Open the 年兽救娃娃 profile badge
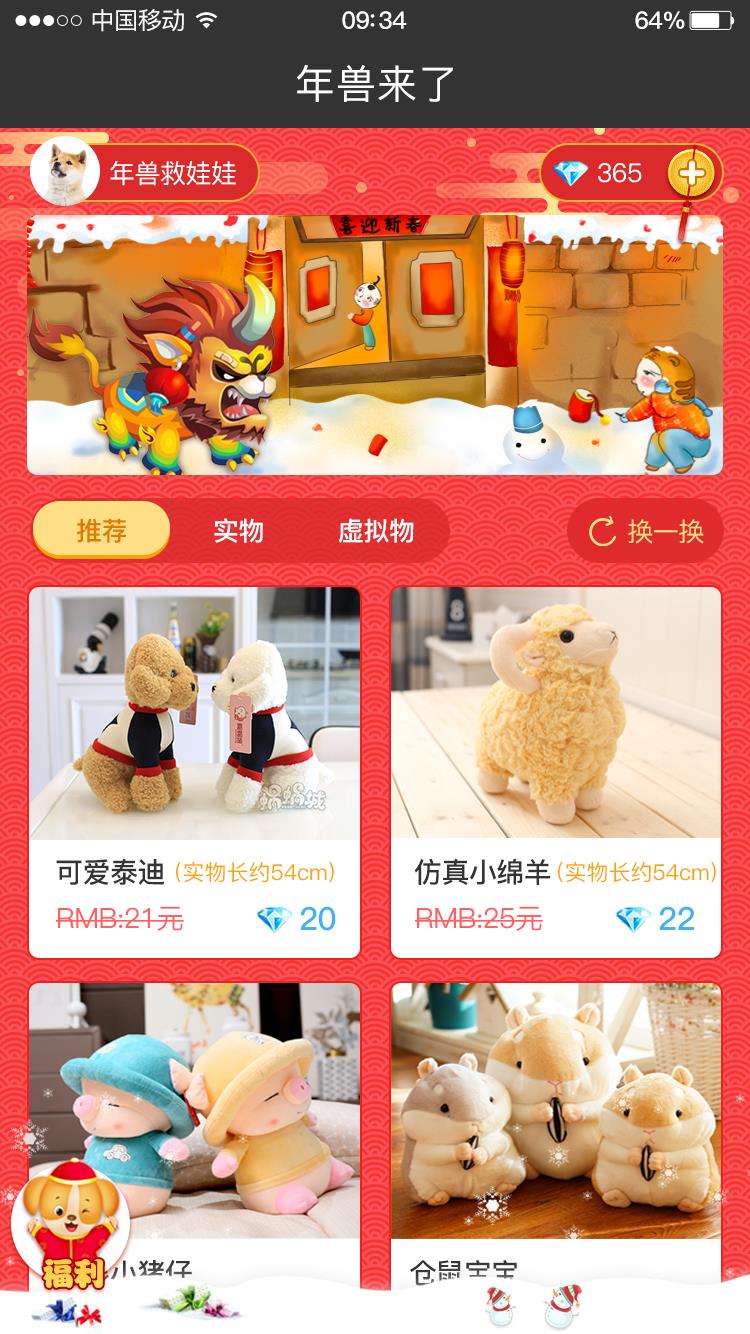This screenshot has height=1334, width=750. pyautogui.click(x=145, y=173)
